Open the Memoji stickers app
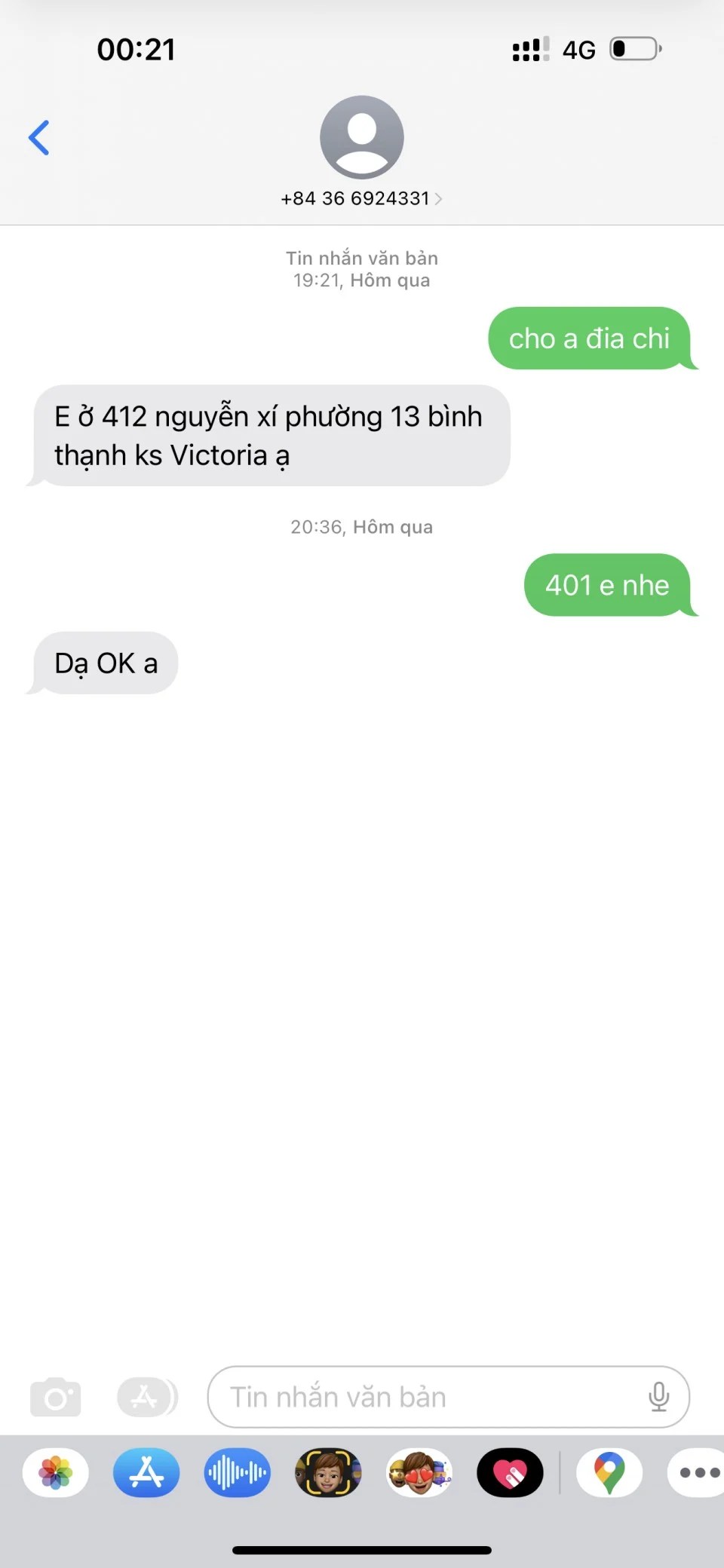Image resolution: width=724 pixels, height=1568 pixels. pos(419,1472)
